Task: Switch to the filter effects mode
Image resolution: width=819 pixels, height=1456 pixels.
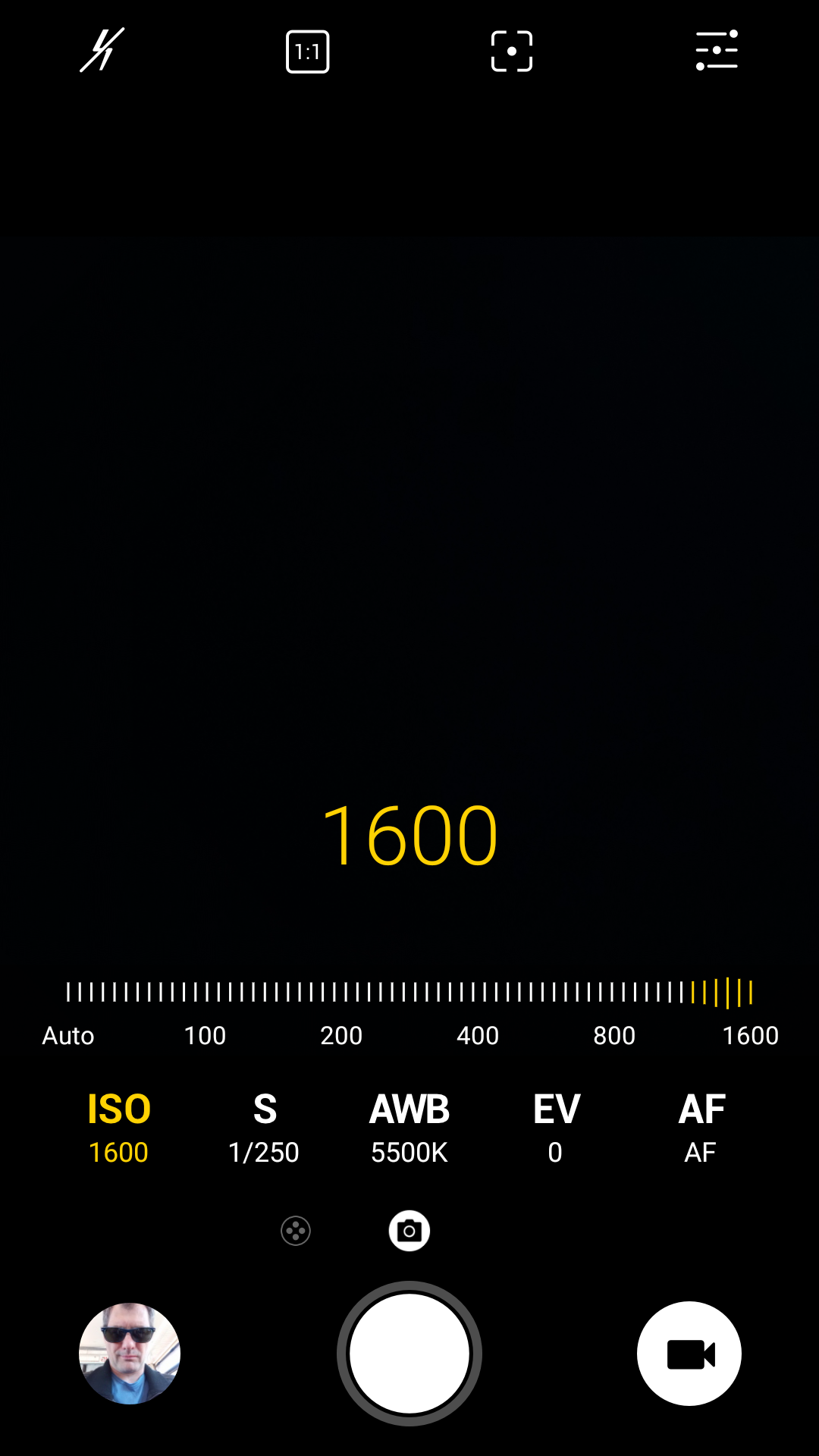Action: pyautogui.click(x=296, y=1230)
